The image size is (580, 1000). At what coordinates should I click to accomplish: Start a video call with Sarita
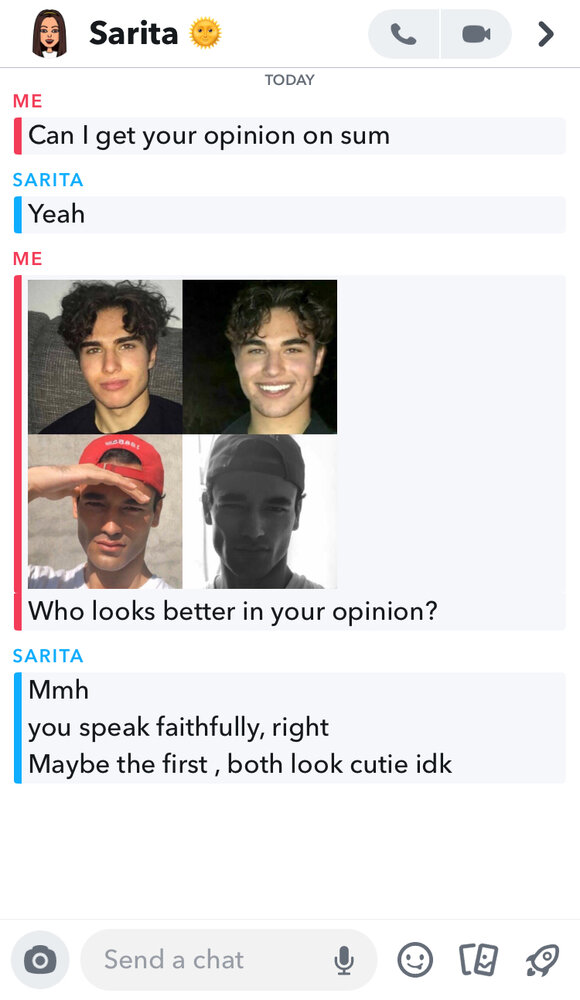[476, 34]
